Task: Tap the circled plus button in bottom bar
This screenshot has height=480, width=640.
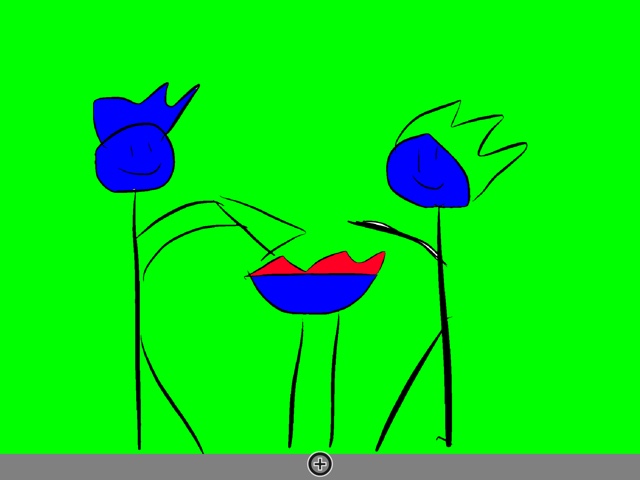Action: point(320,464)
